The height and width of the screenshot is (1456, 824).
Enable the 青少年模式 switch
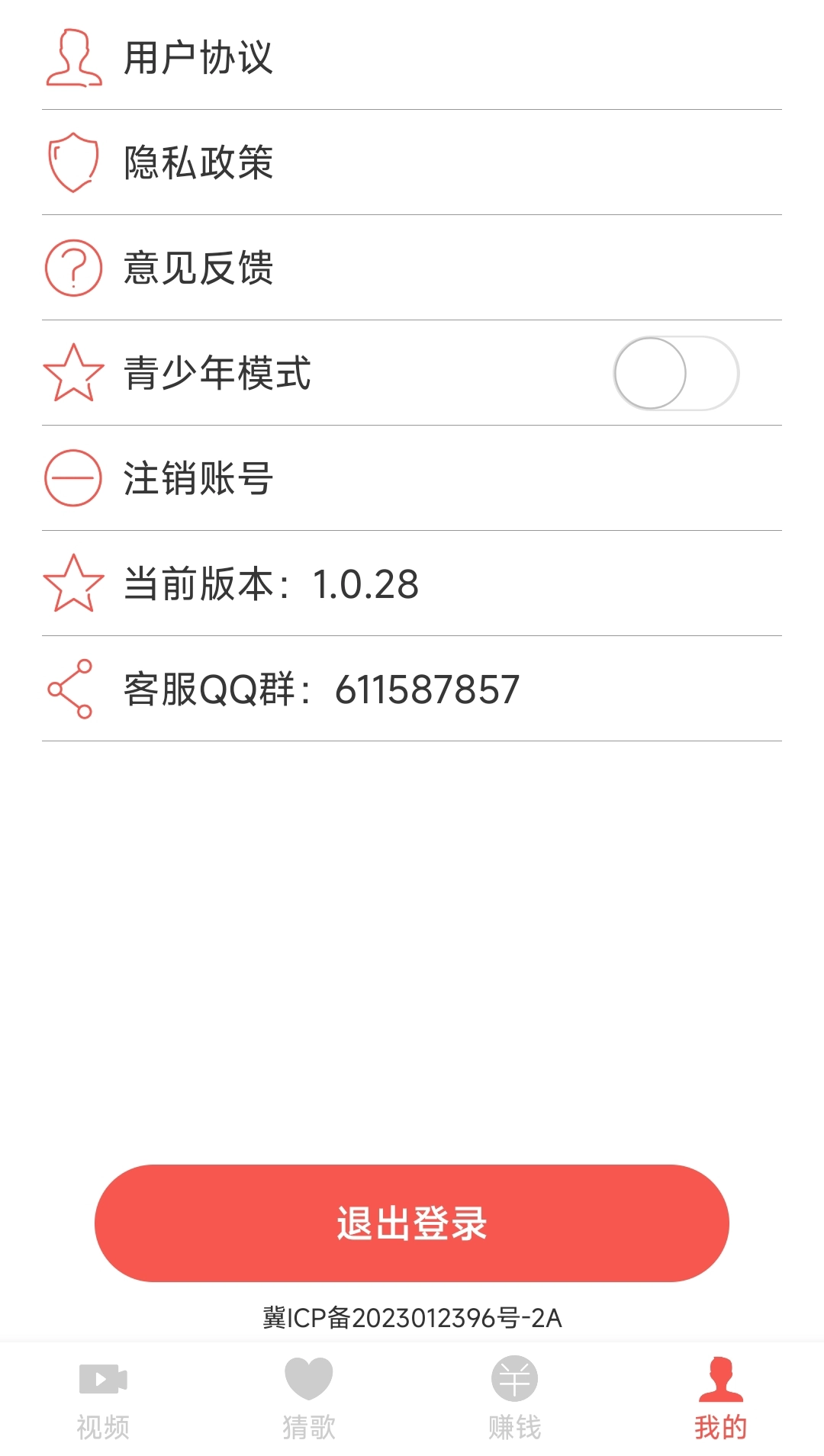pos(676,373)
